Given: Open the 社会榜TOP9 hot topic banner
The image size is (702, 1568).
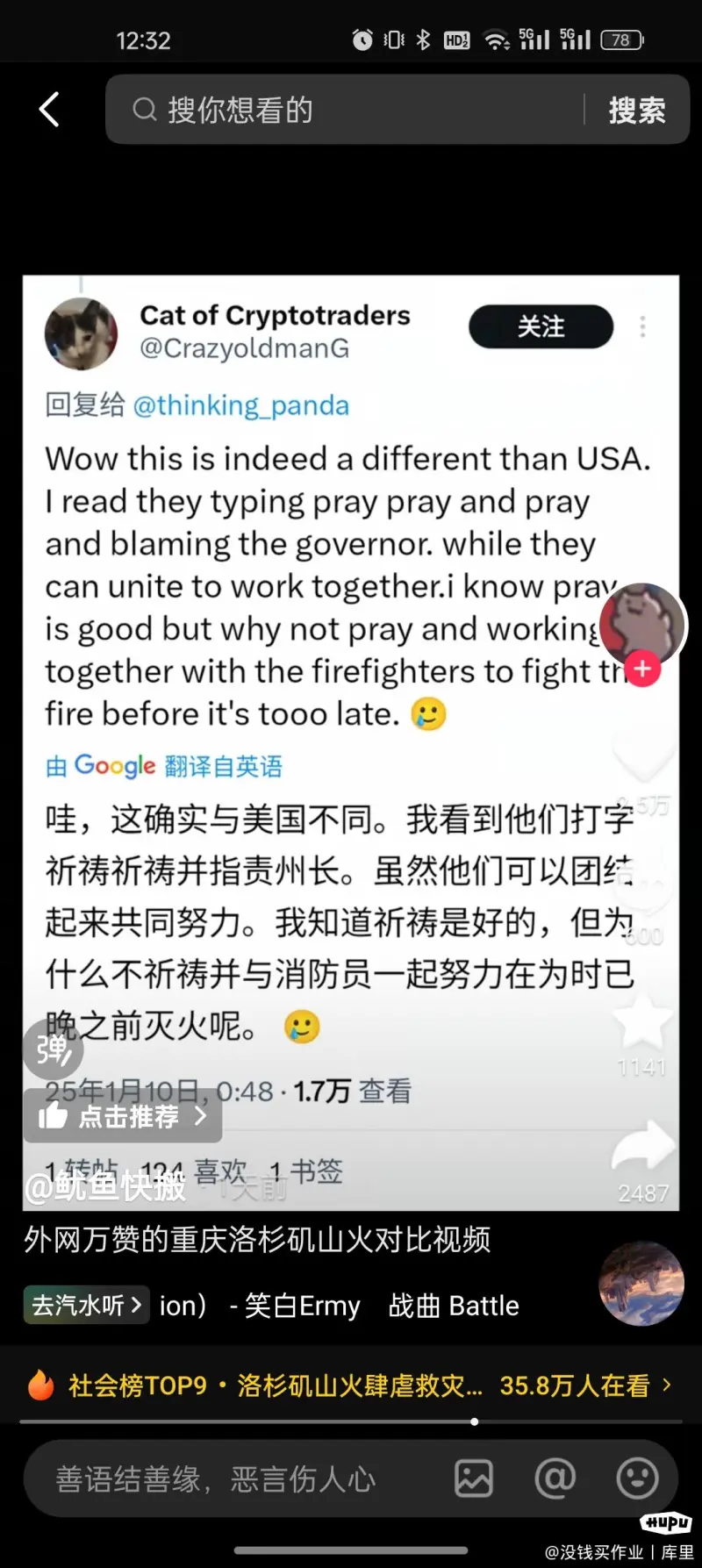Looking at the screenshot, I should click(x=351, y=1385).
